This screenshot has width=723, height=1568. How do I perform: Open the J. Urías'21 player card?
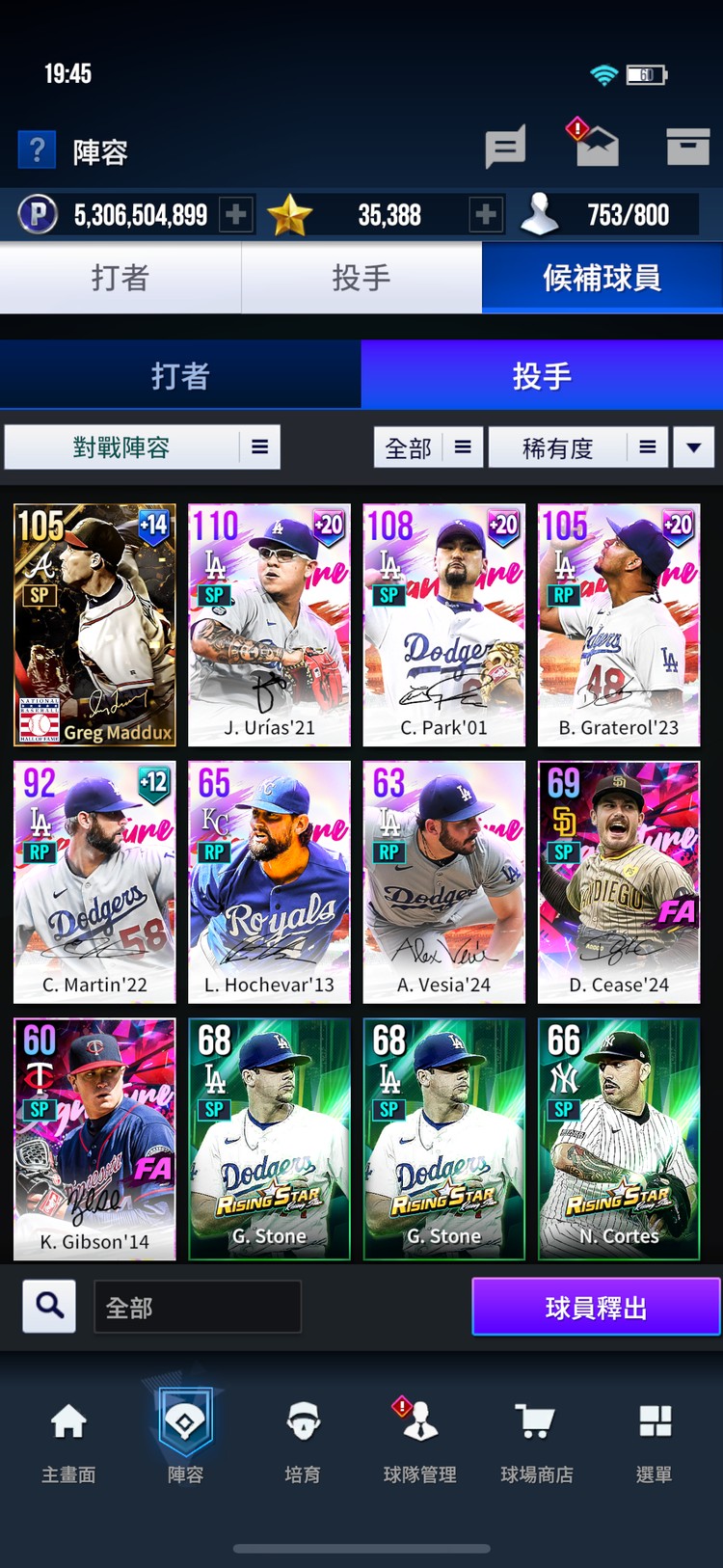tap(269, 624)
